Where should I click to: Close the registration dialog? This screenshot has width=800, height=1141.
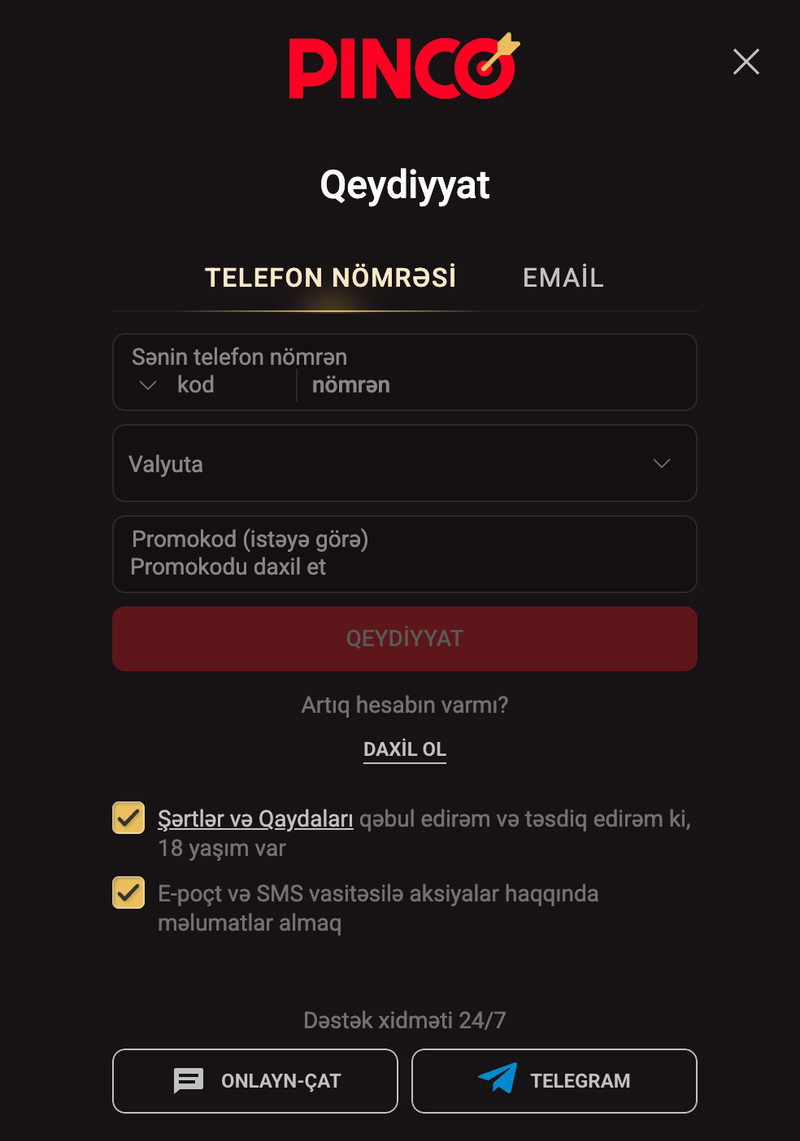(x=746, y=62)
